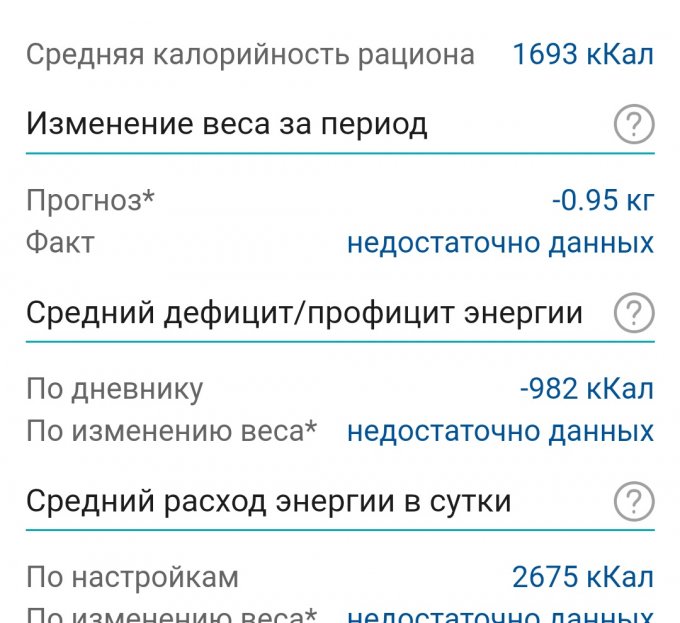
Task: Open help for Средний дефицит/профицит энергии
Action: pyautogui.click(x=633, y=314)
